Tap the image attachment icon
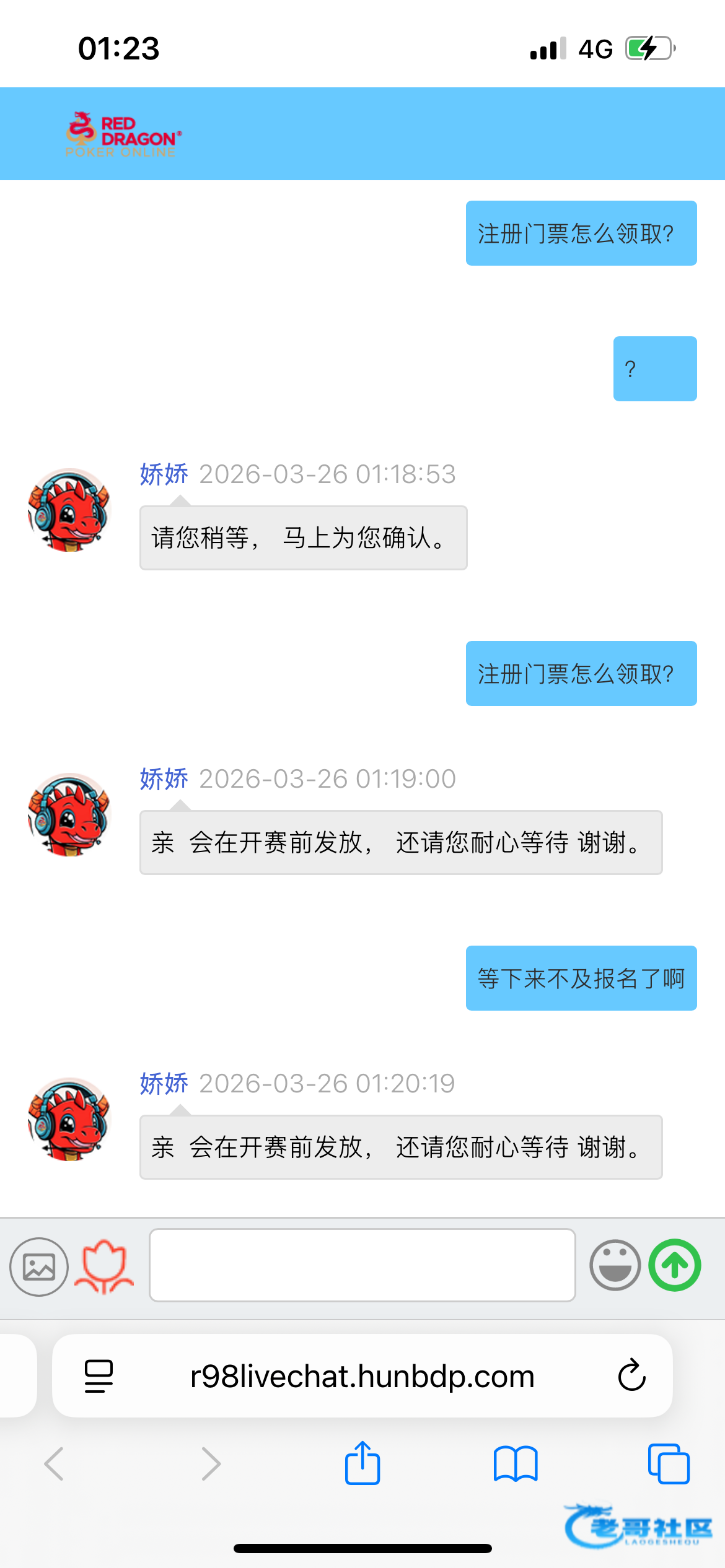725x1568 pixels. (39, 1267)
